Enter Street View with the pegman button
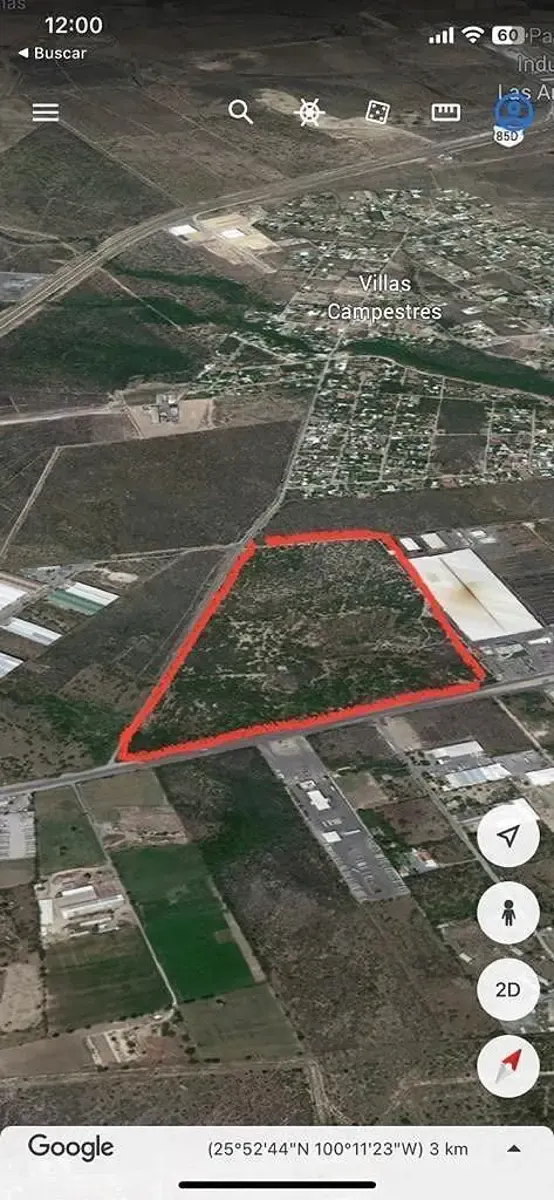 (508, 913)
